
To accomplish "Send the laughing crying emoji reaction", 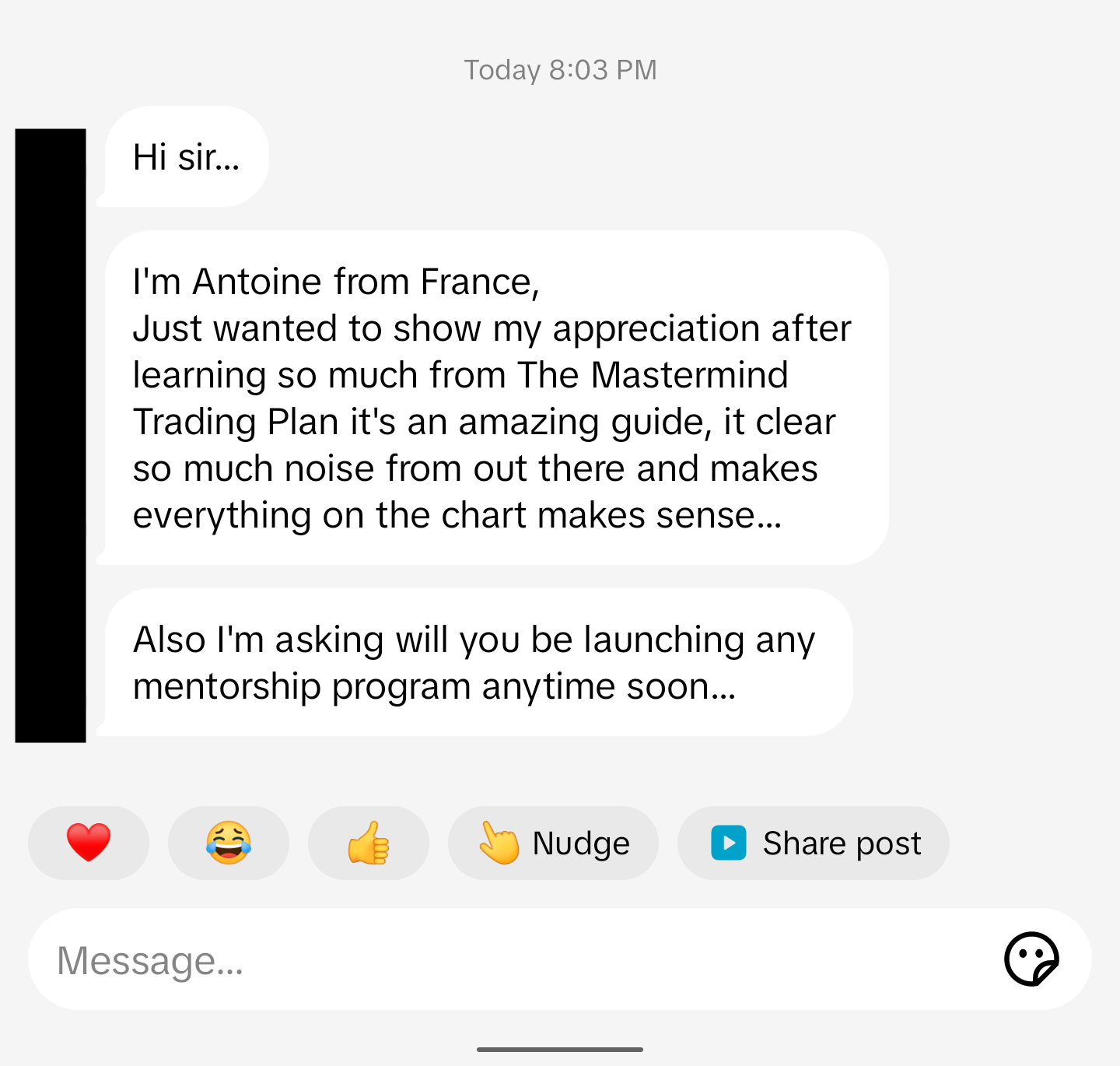I will (229, 843).
